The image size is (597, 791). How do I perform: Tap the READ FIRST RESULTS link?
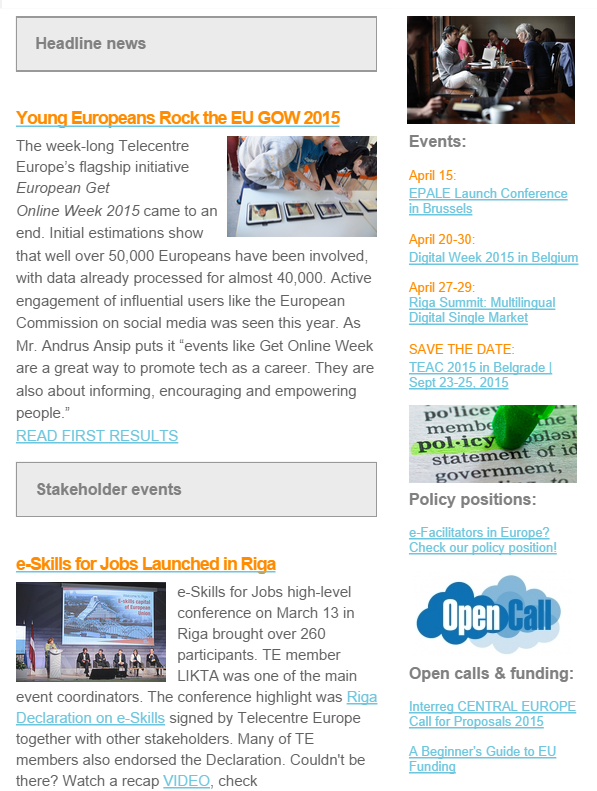click(x=97, y=436)
